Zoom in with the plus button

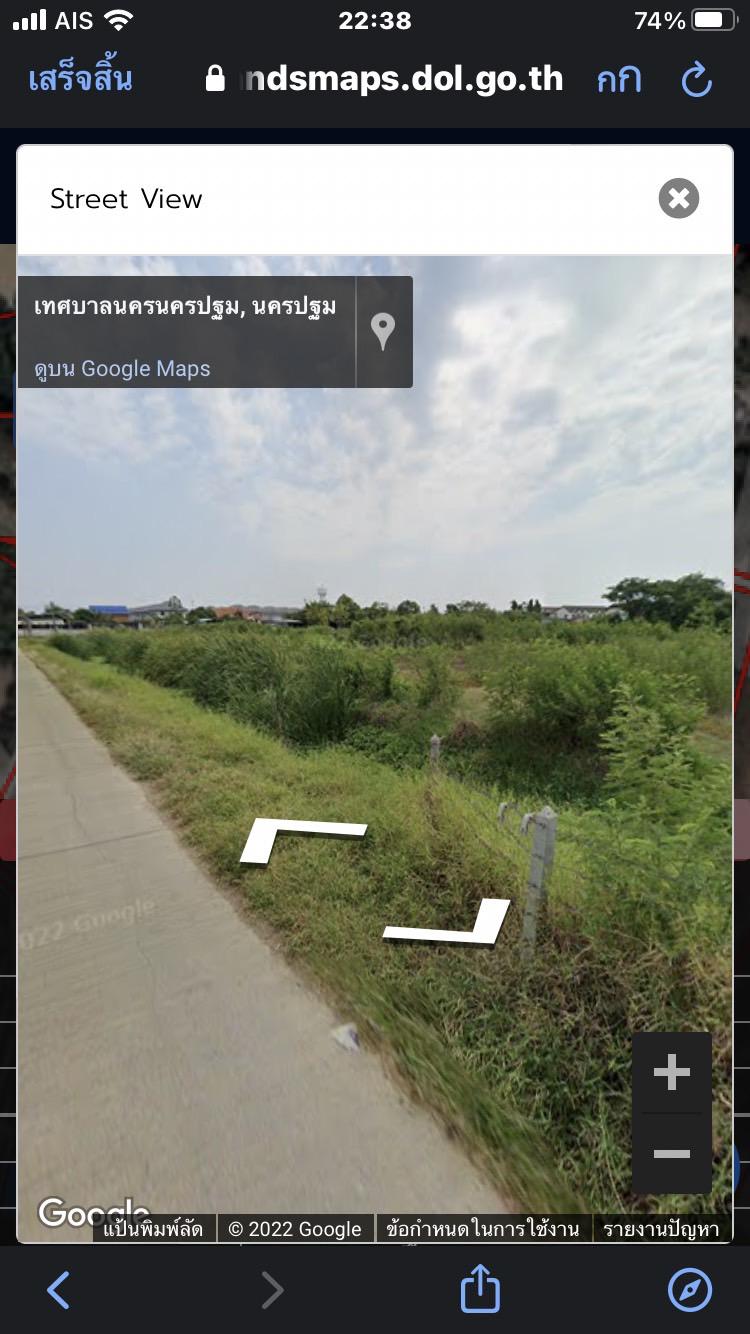click(672, 1073)
